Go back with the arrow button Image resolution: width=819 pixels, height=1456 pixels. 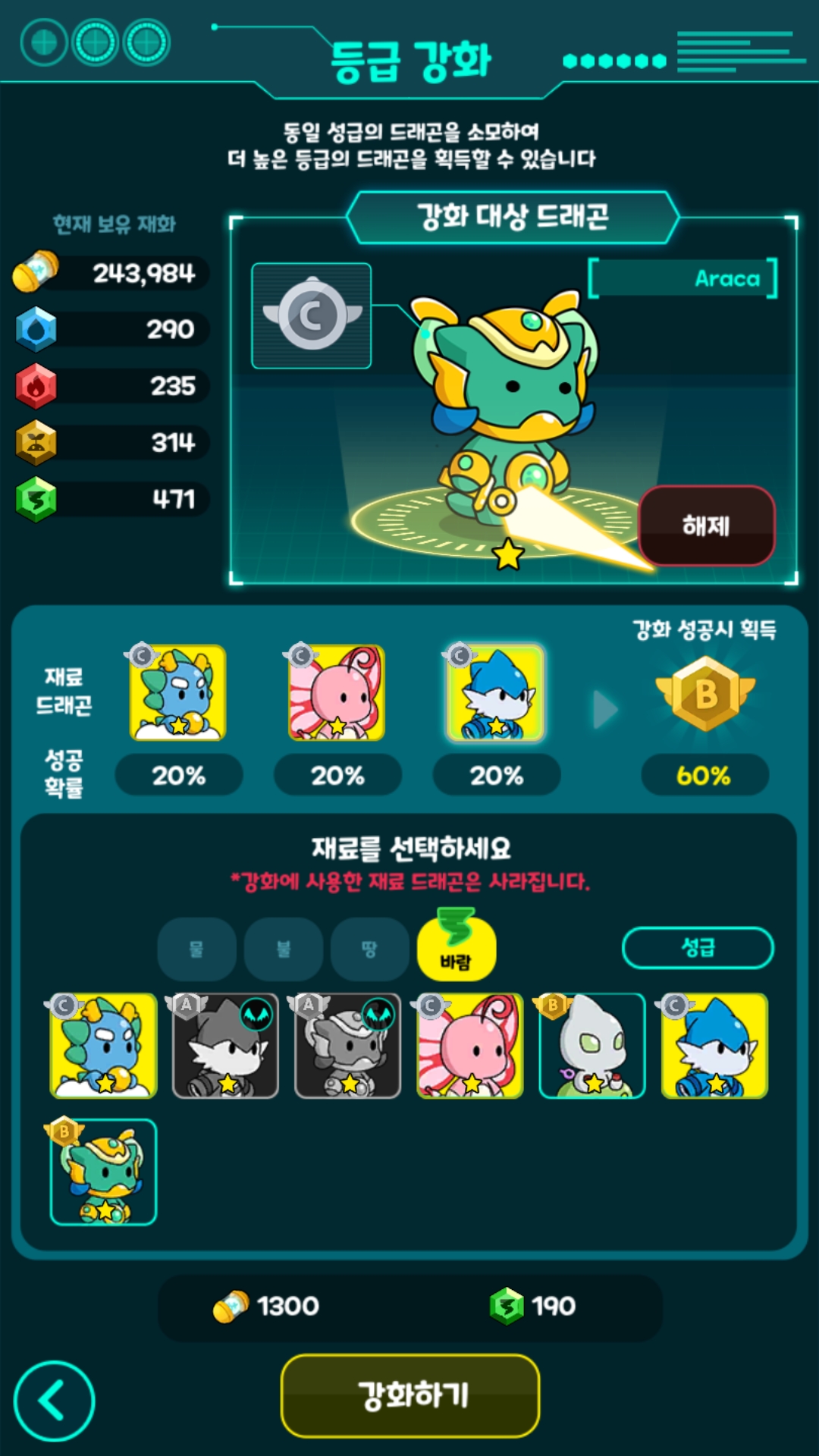tap(54, 1401)
